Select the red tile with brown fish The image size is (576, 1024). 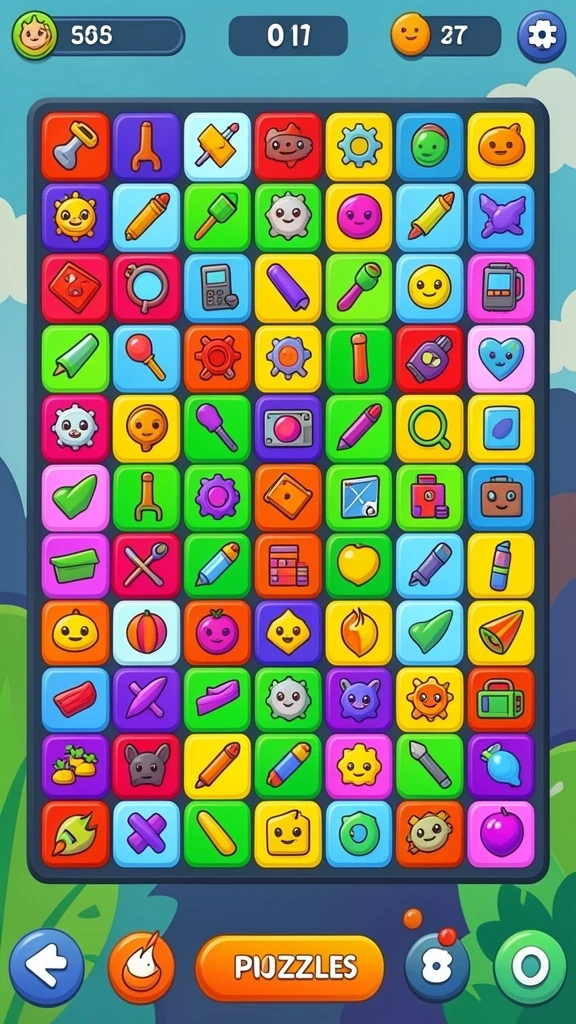(x=288, y=146)
